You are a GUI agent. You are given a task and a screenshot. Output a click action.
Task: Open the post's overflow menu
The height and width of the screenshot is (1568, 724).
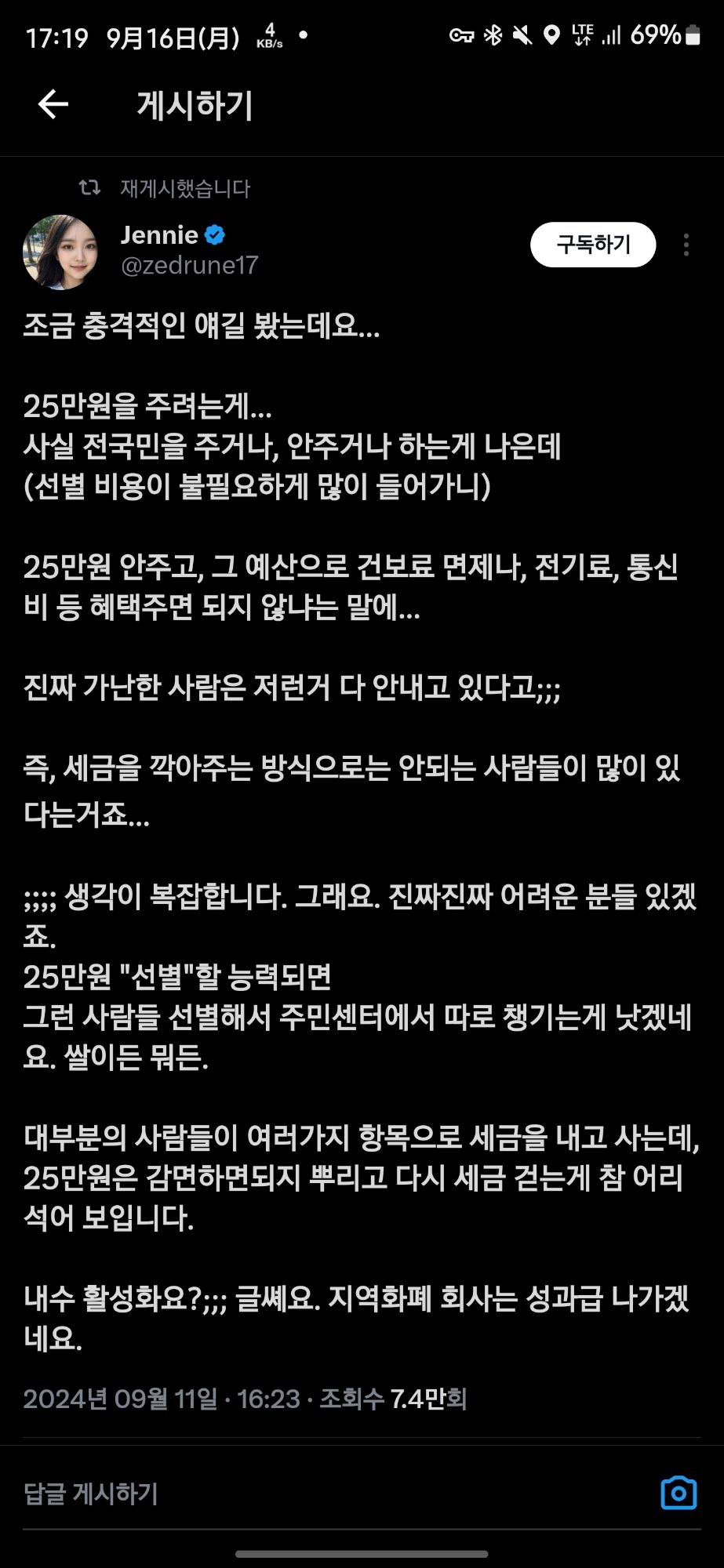pyautogui.click(x=686, y=245)
